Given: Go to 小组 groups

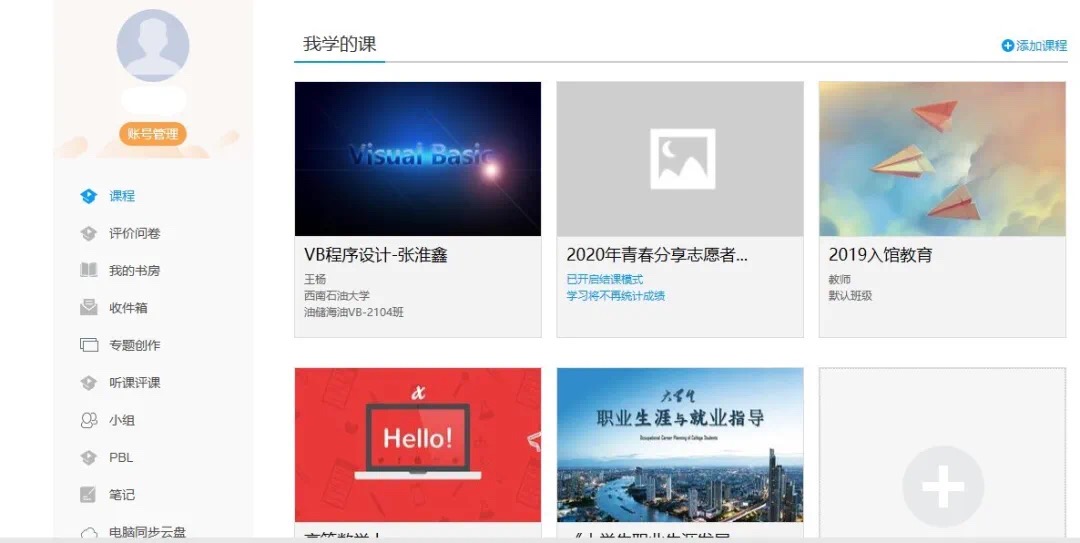Looking at the screenshot, I should pos(121,420).
